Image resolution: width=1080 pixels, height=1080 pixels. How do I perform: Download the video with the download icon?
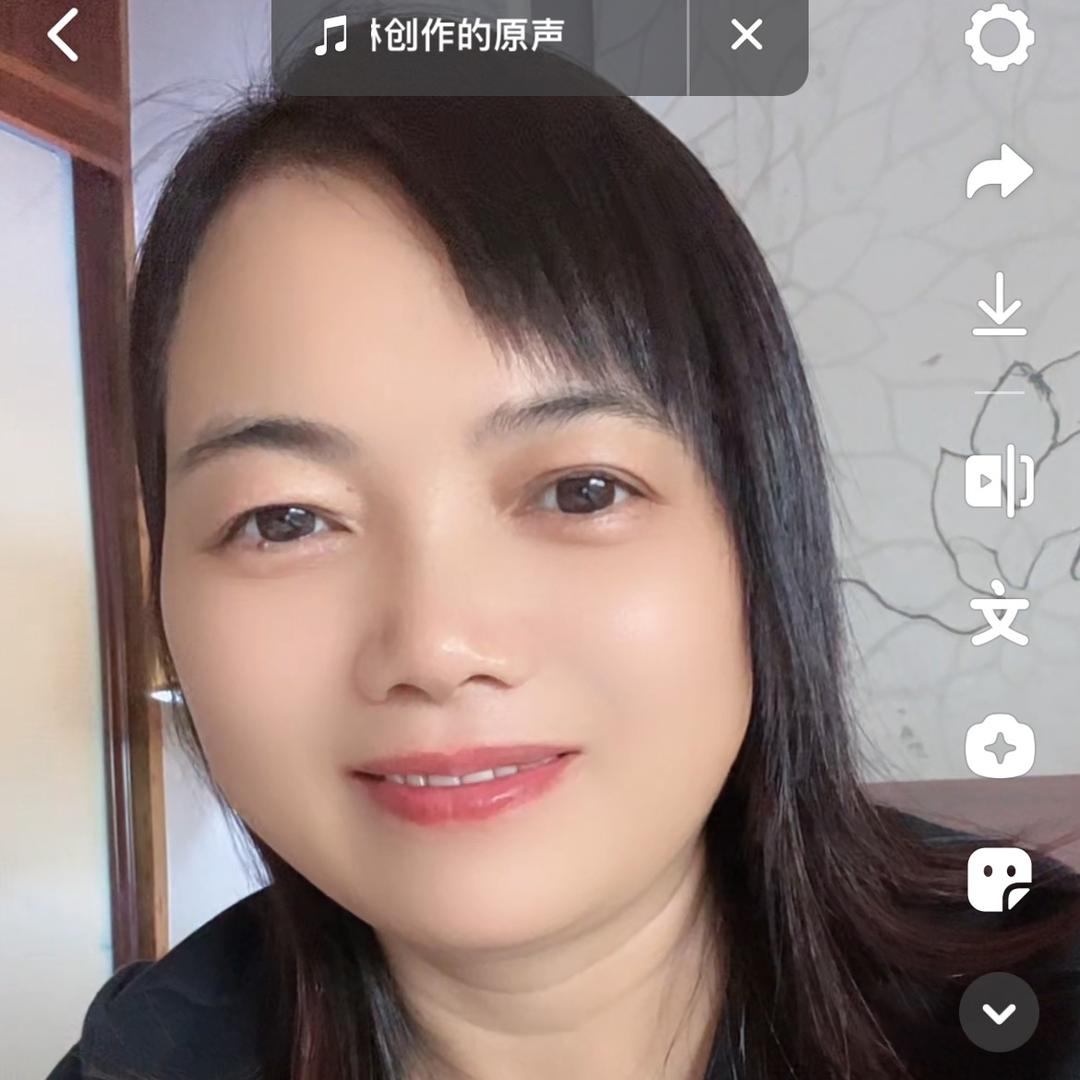click(999, 304)
